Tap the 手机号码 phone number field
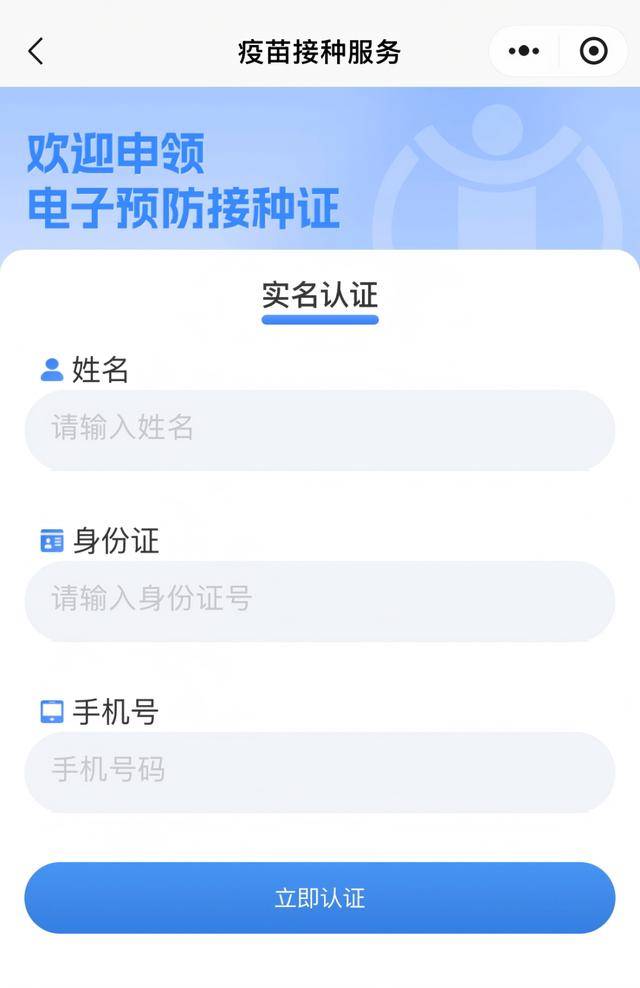The height and width of the screenshot is (988, 640). (x=319, y=771)
